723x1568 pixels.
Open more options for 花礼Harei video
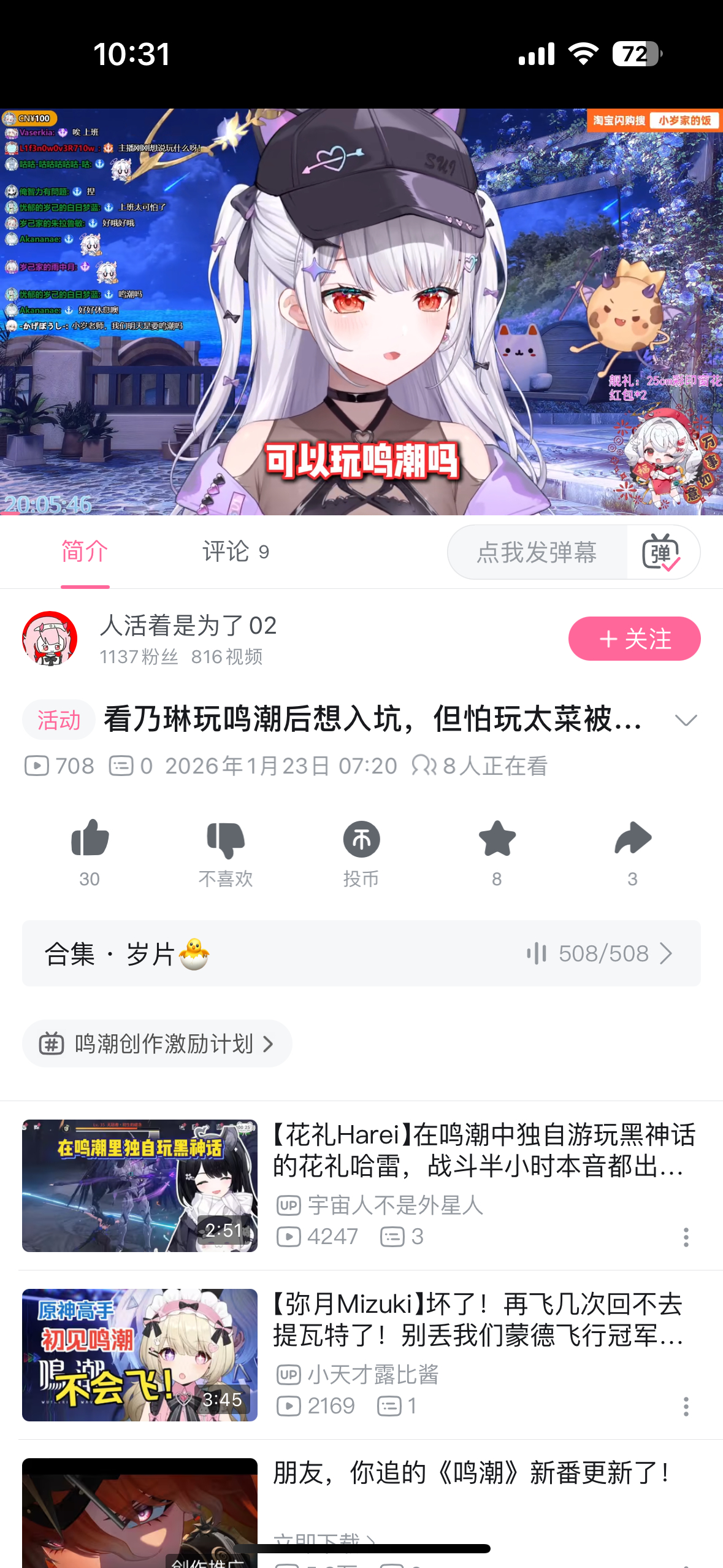tap(686, 1237)
